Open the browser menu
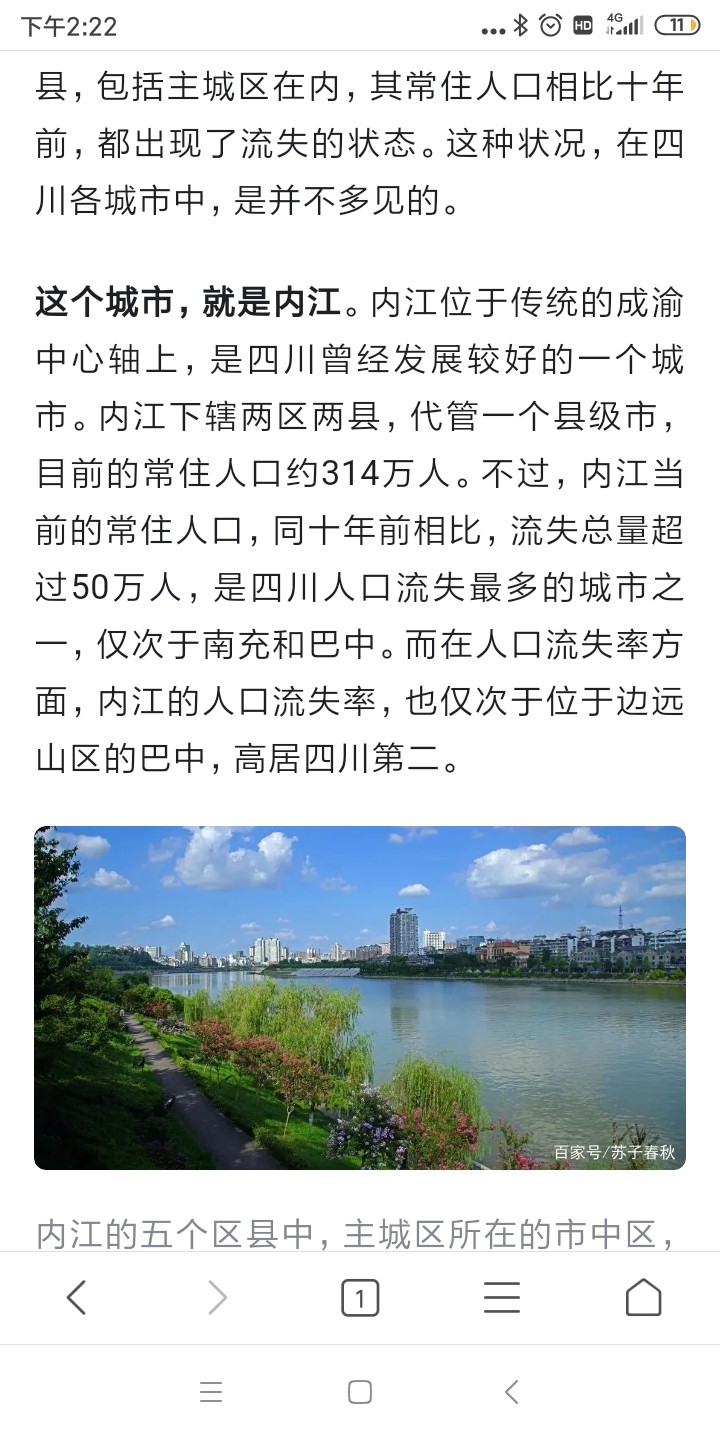 point(502,1298)
